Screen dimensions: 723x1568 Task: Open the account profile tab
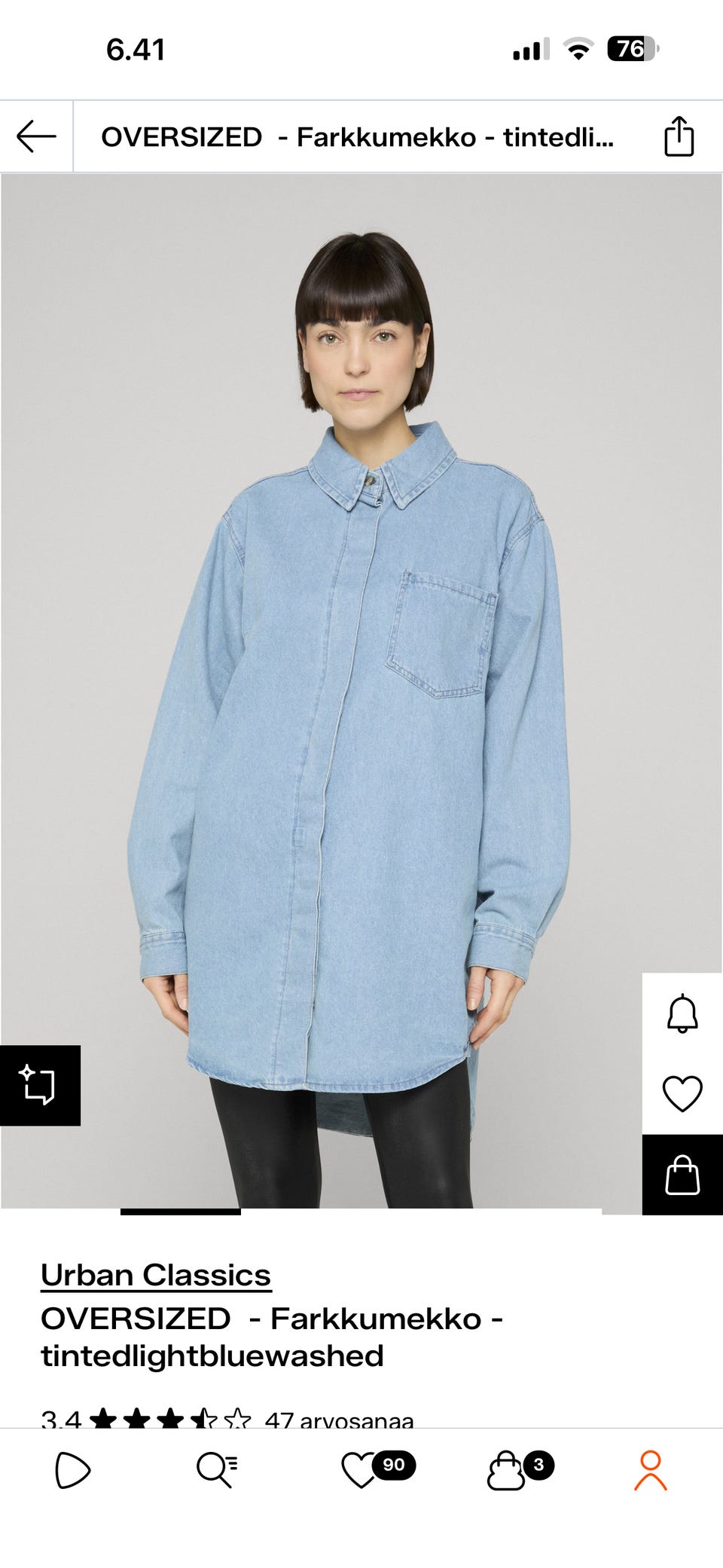[650, 1469]
